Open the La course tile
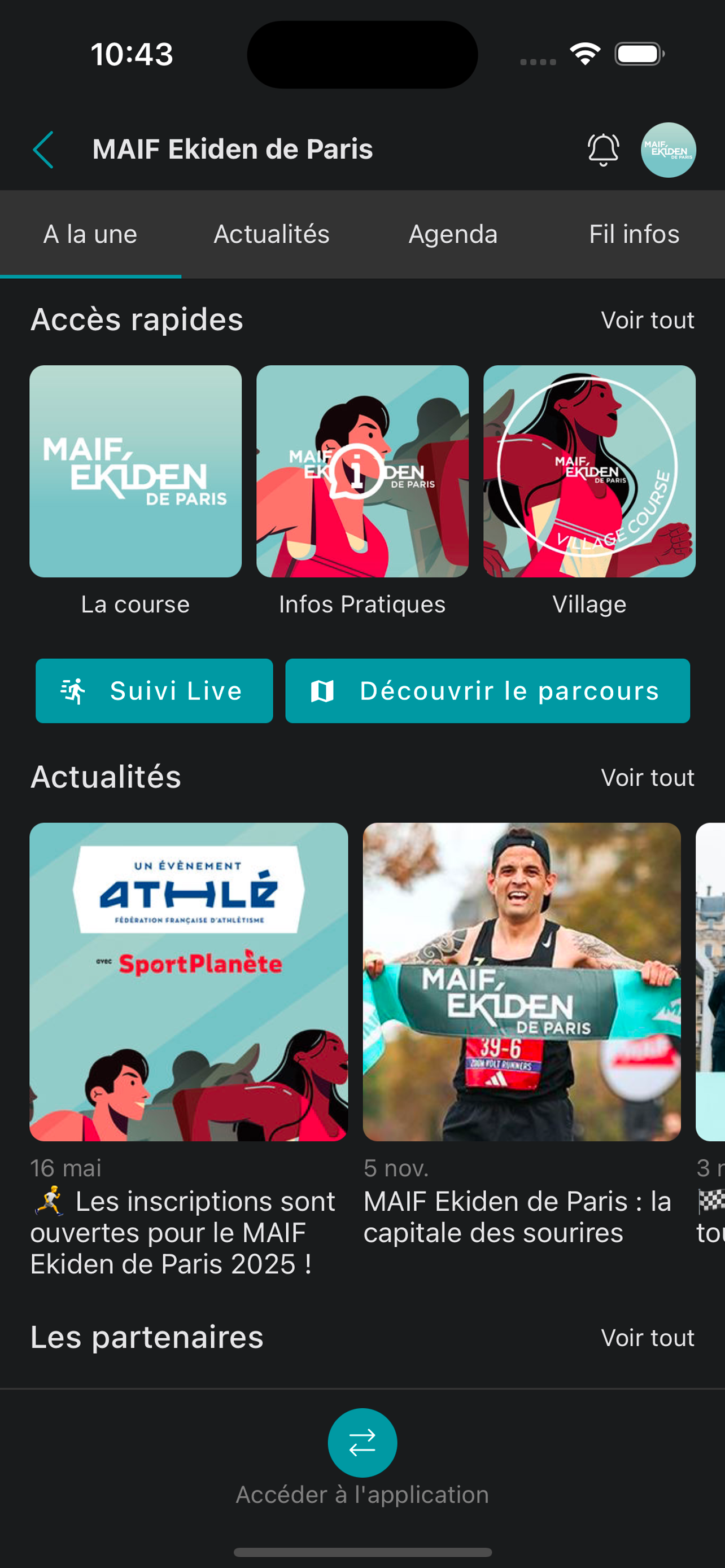 135,471
